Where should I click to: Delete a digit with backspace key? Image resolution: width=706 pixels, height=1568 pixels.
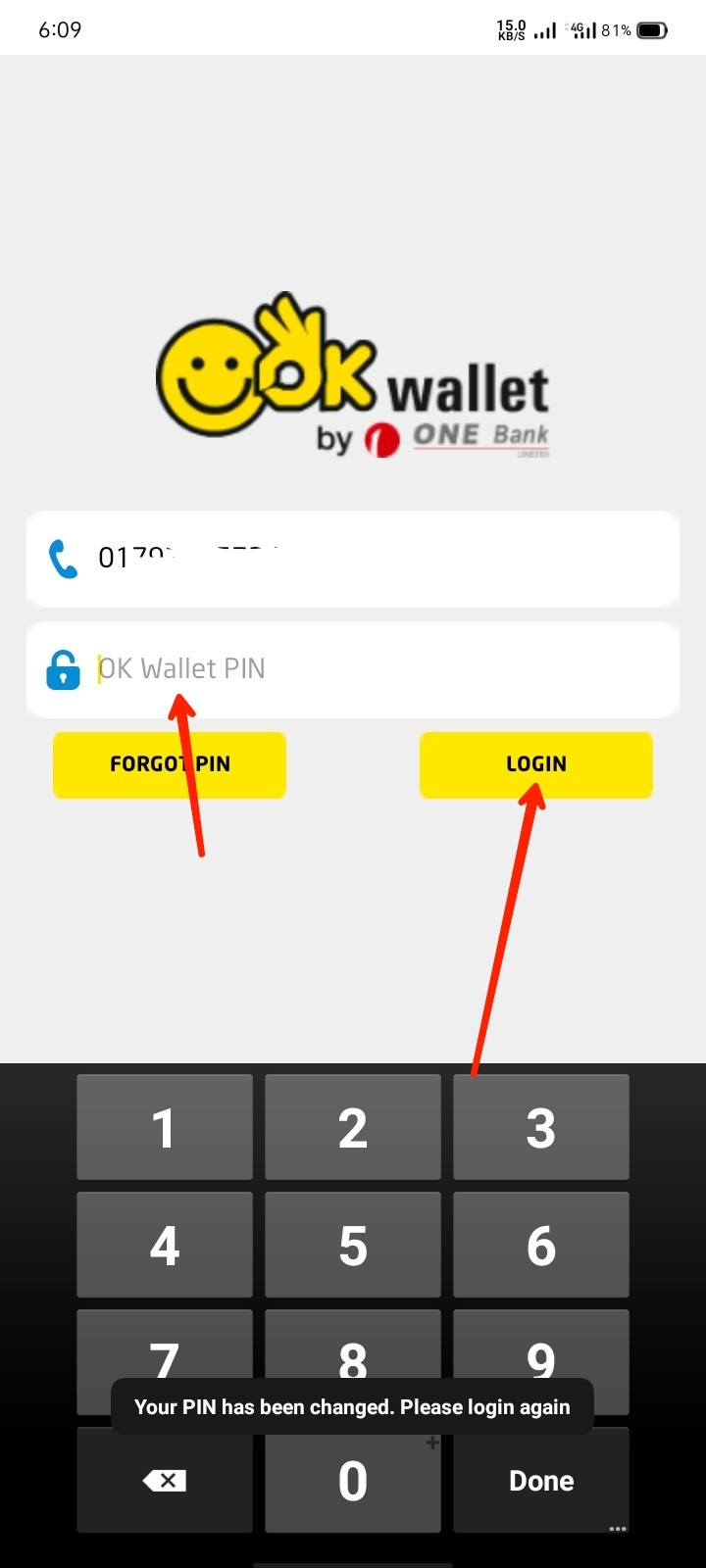point(165,1480)
